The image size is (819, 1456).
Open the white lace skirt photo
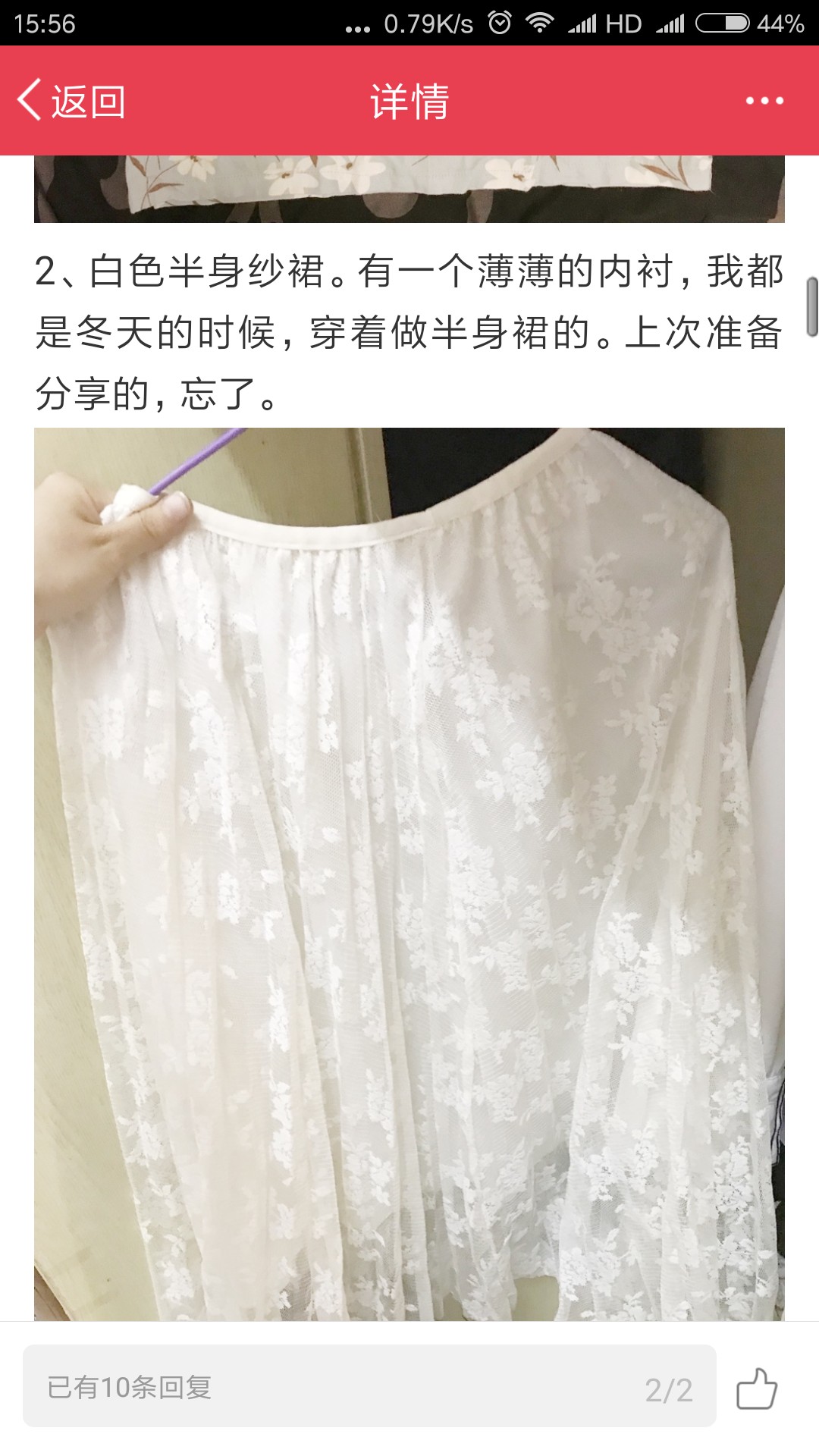[409, 874]
